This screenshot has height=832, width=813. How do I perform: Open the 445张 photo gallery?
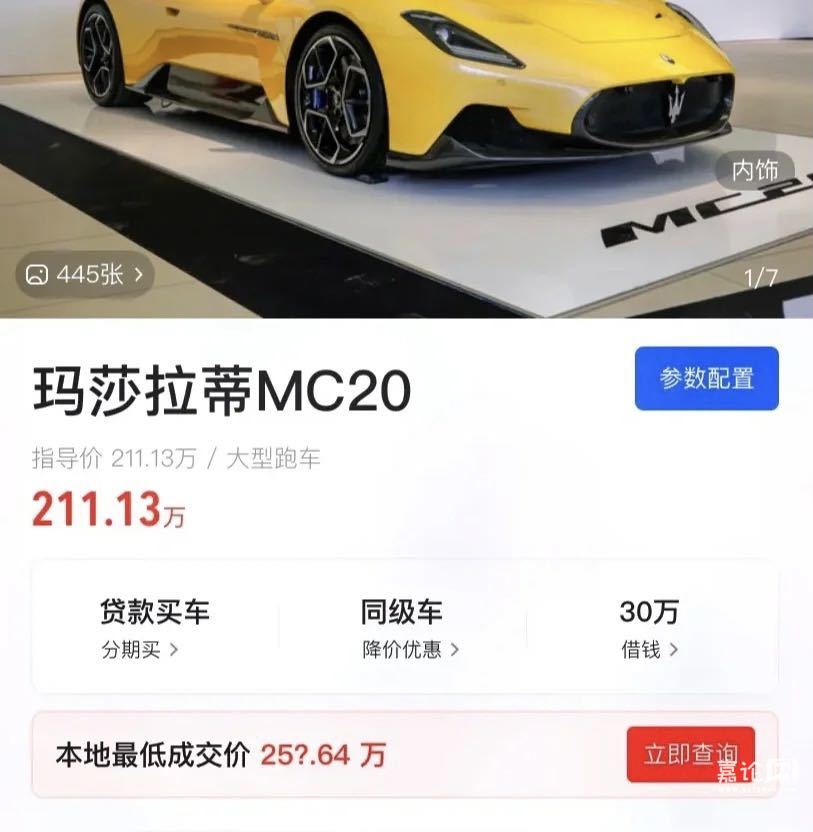point(85,274)
